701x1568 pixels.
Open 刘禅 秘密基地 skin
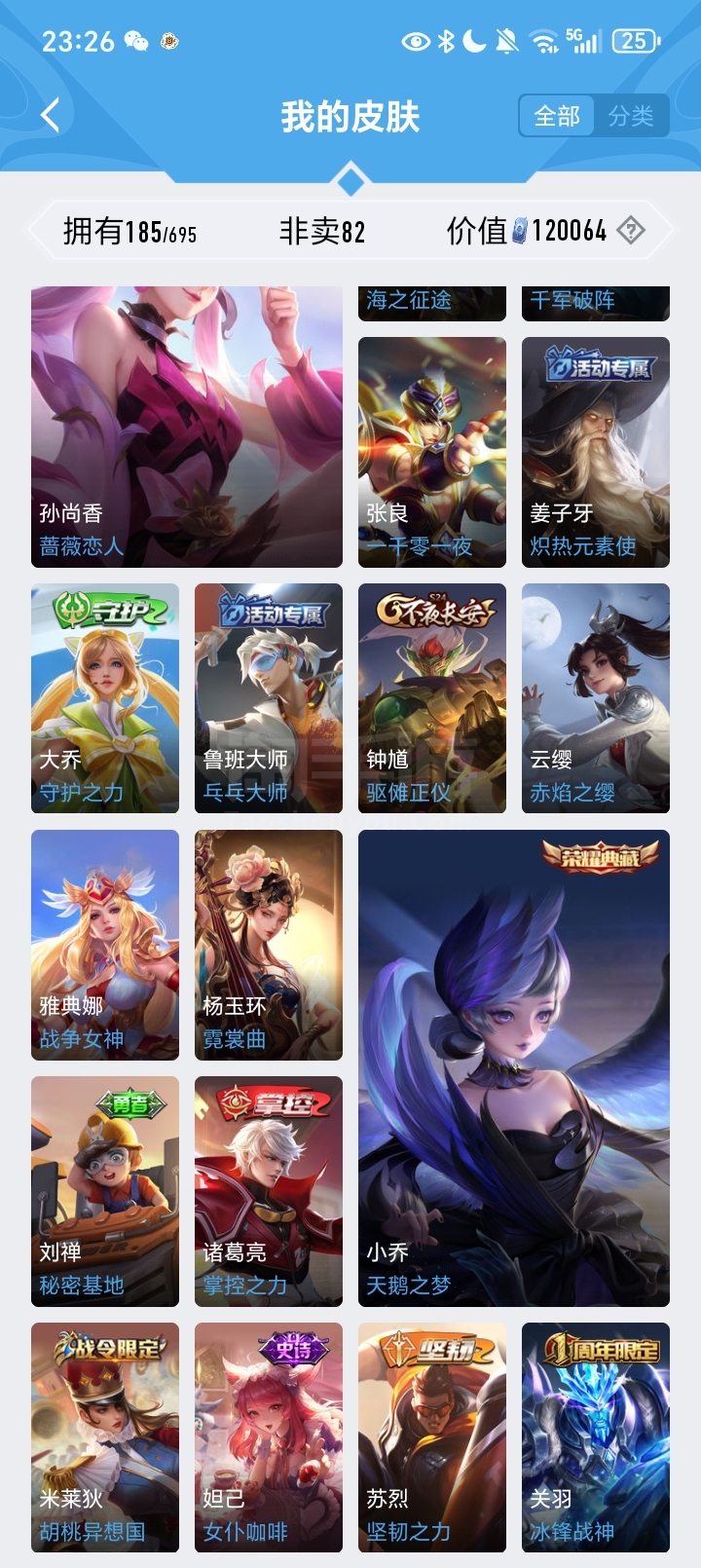[105, 1191]
